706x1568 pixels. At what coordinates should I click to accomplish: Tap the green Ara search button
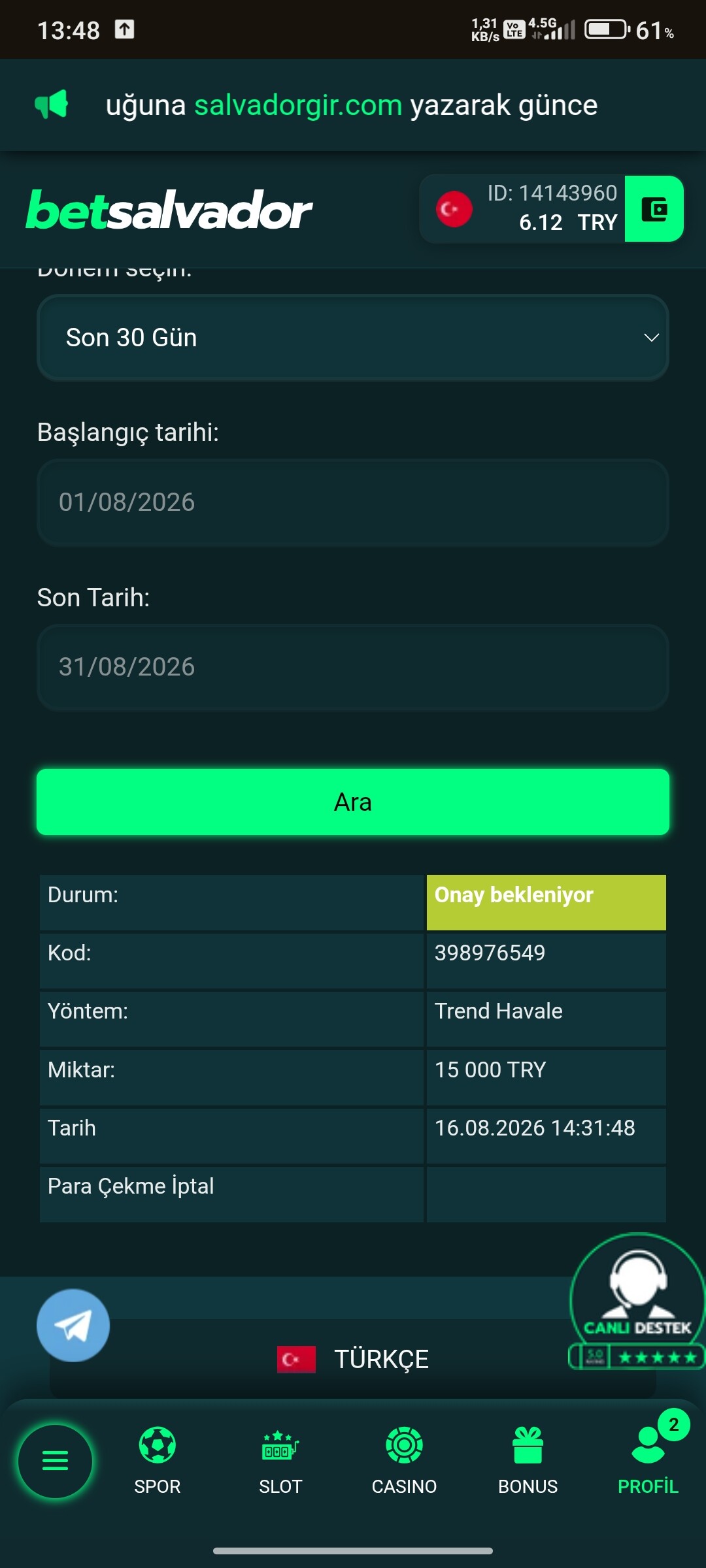[353, 802]
